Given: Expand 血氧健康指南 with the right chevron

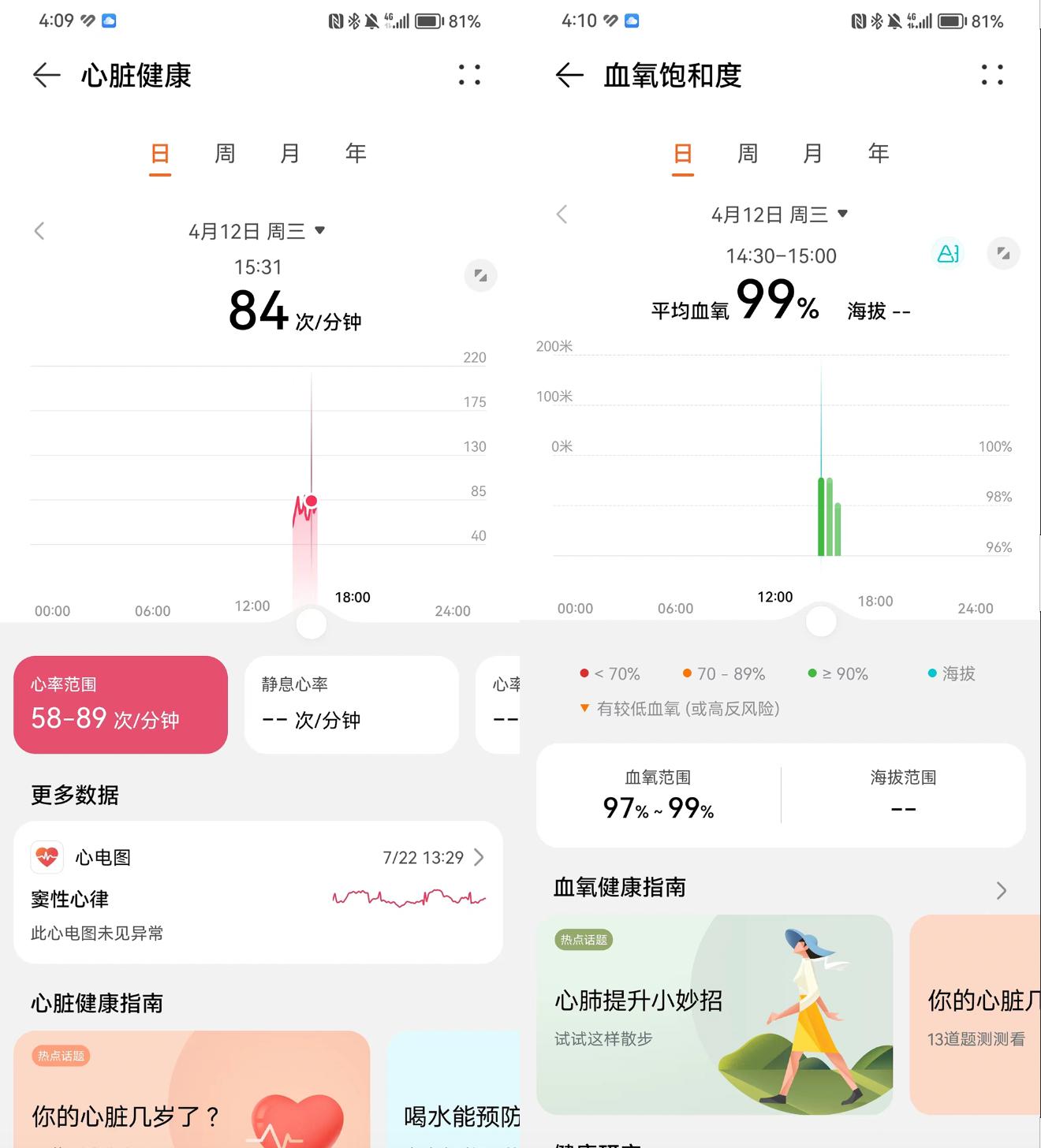Looking at the screenshot, I should 1001,890.
